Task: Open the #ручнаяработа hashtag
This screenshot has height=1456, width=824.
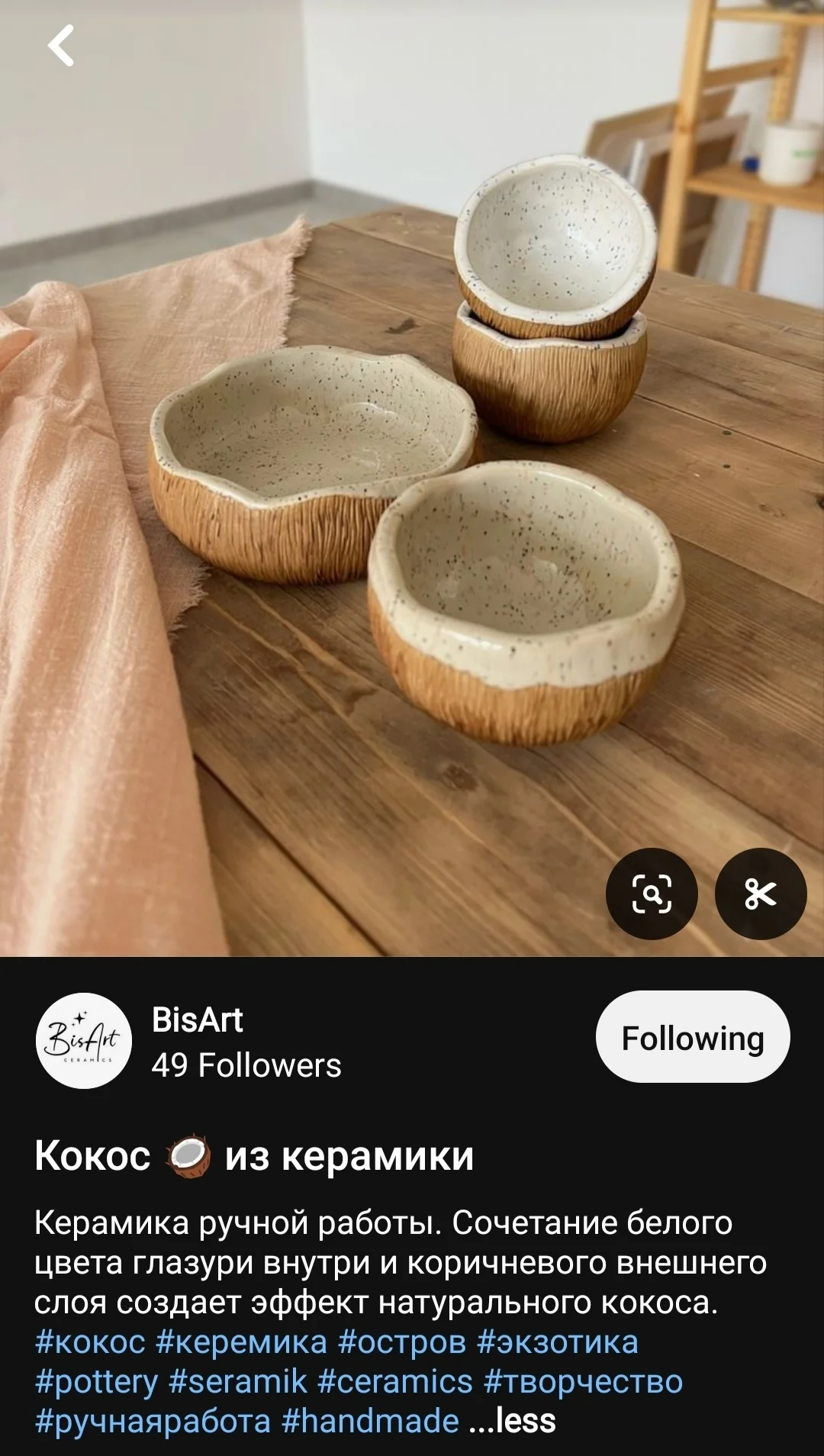Action: tap(153, 1422)
